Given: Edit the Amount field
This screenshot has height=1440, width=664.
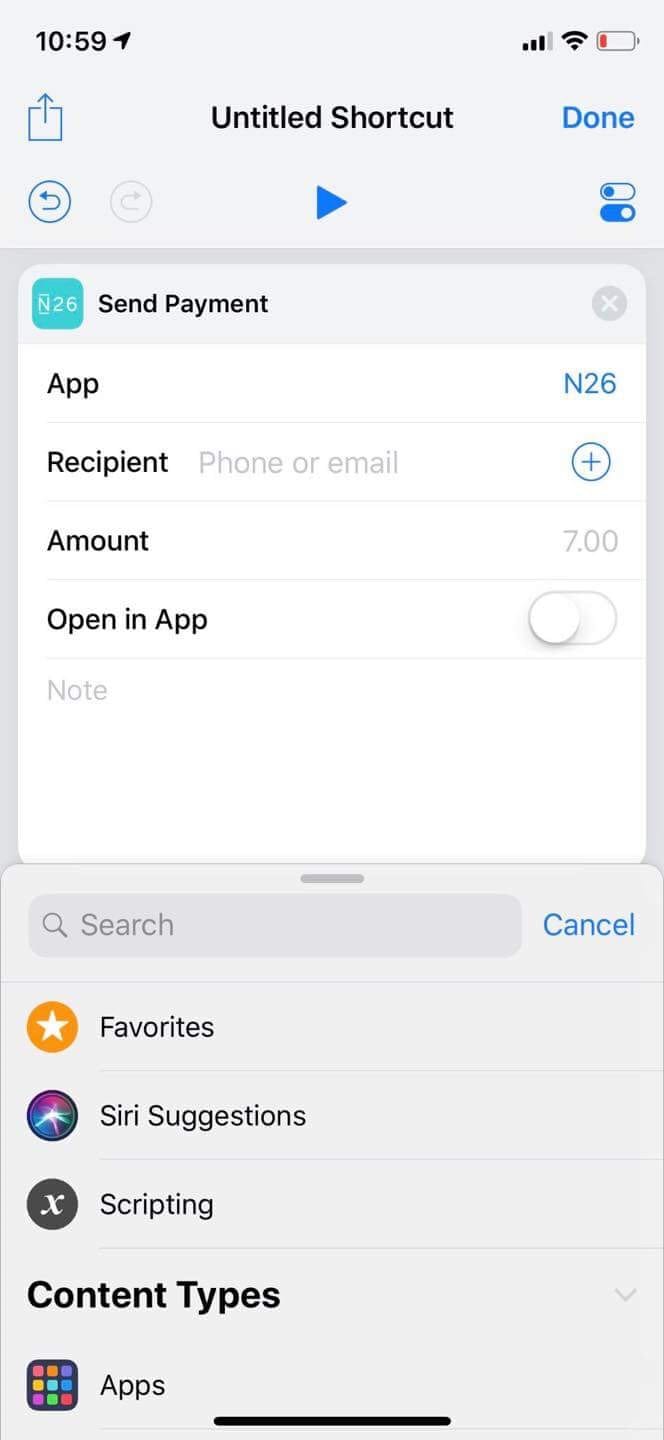Looking at the screenshot, I should click(332, 541).
